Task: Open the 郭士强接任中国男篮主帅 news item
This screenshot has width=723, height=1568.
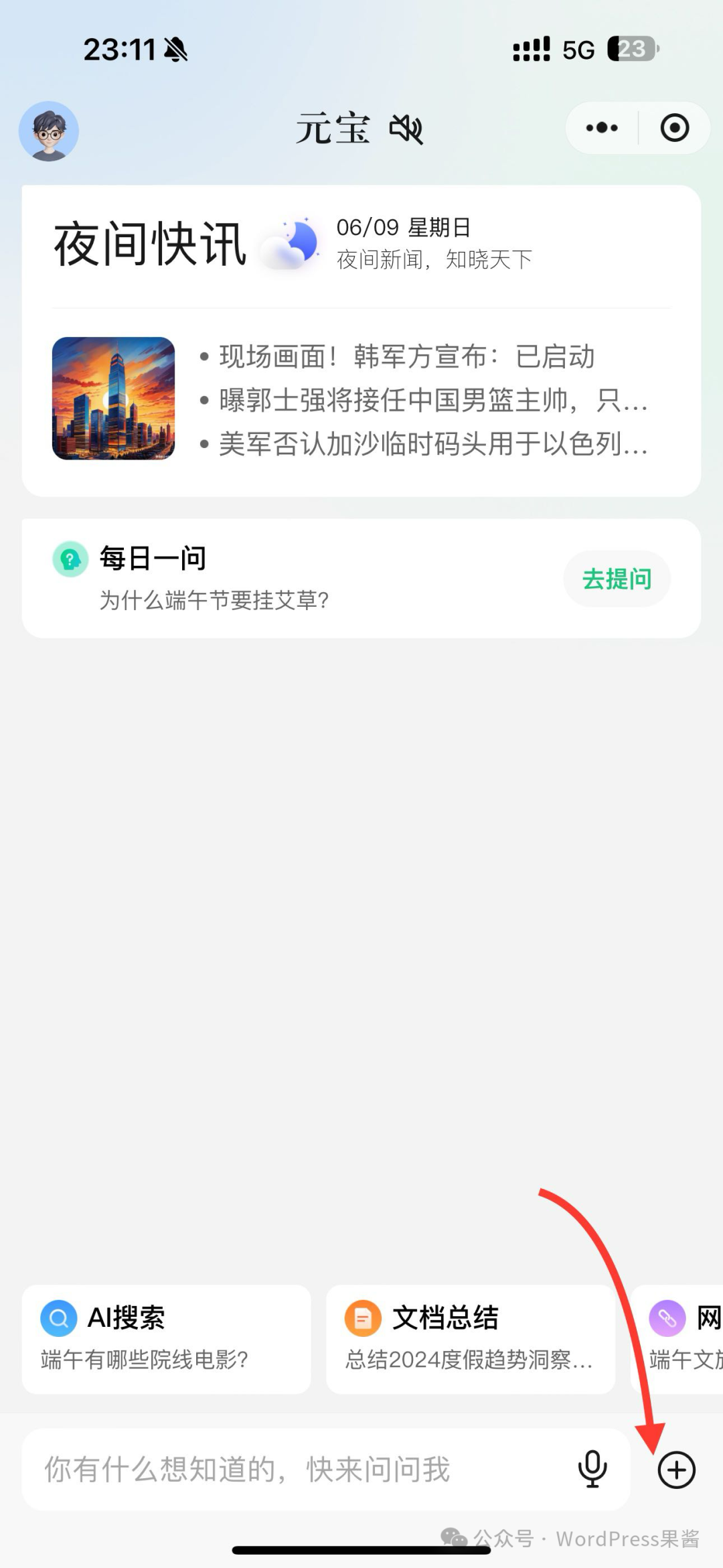Action: coord(432,401)
